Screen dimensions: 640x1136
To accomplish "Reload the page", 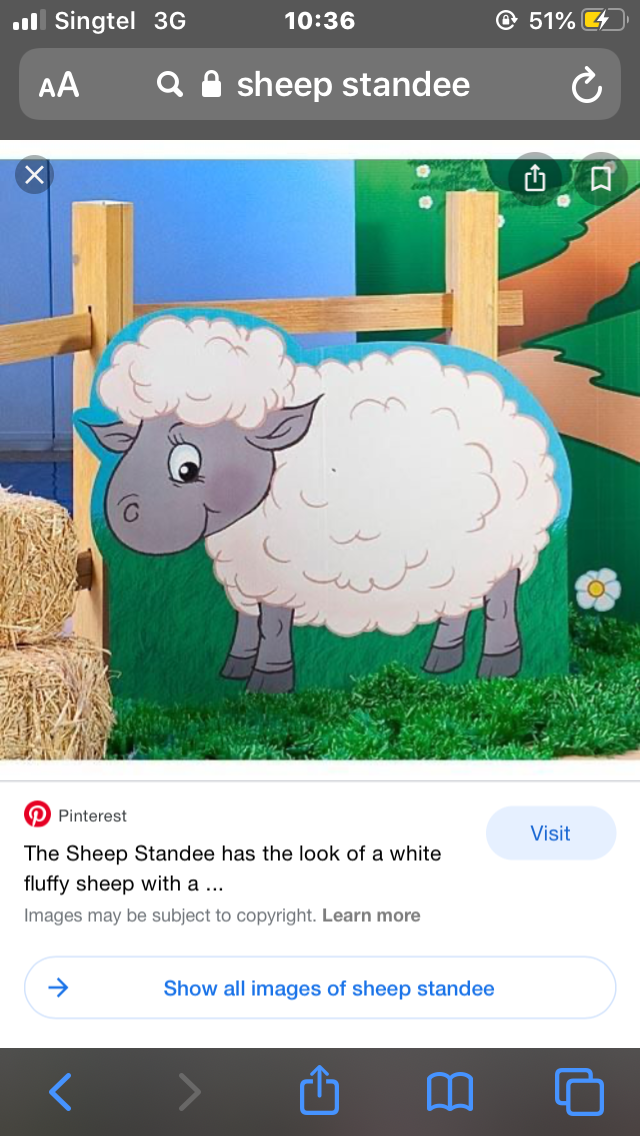I will 586,86.
